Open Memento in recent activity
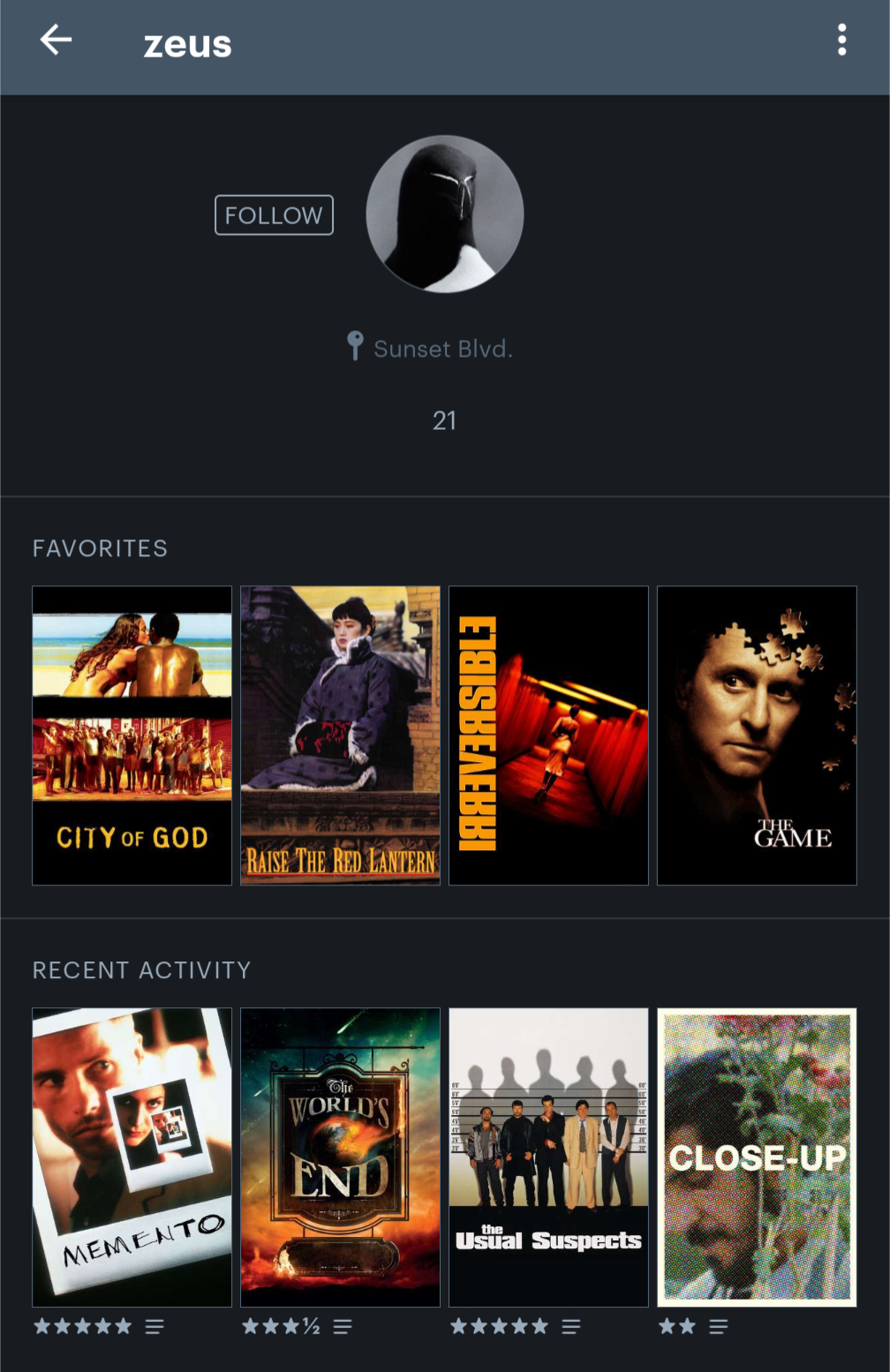Viewport: 890px width, 1372px height. coord(132,1157)
